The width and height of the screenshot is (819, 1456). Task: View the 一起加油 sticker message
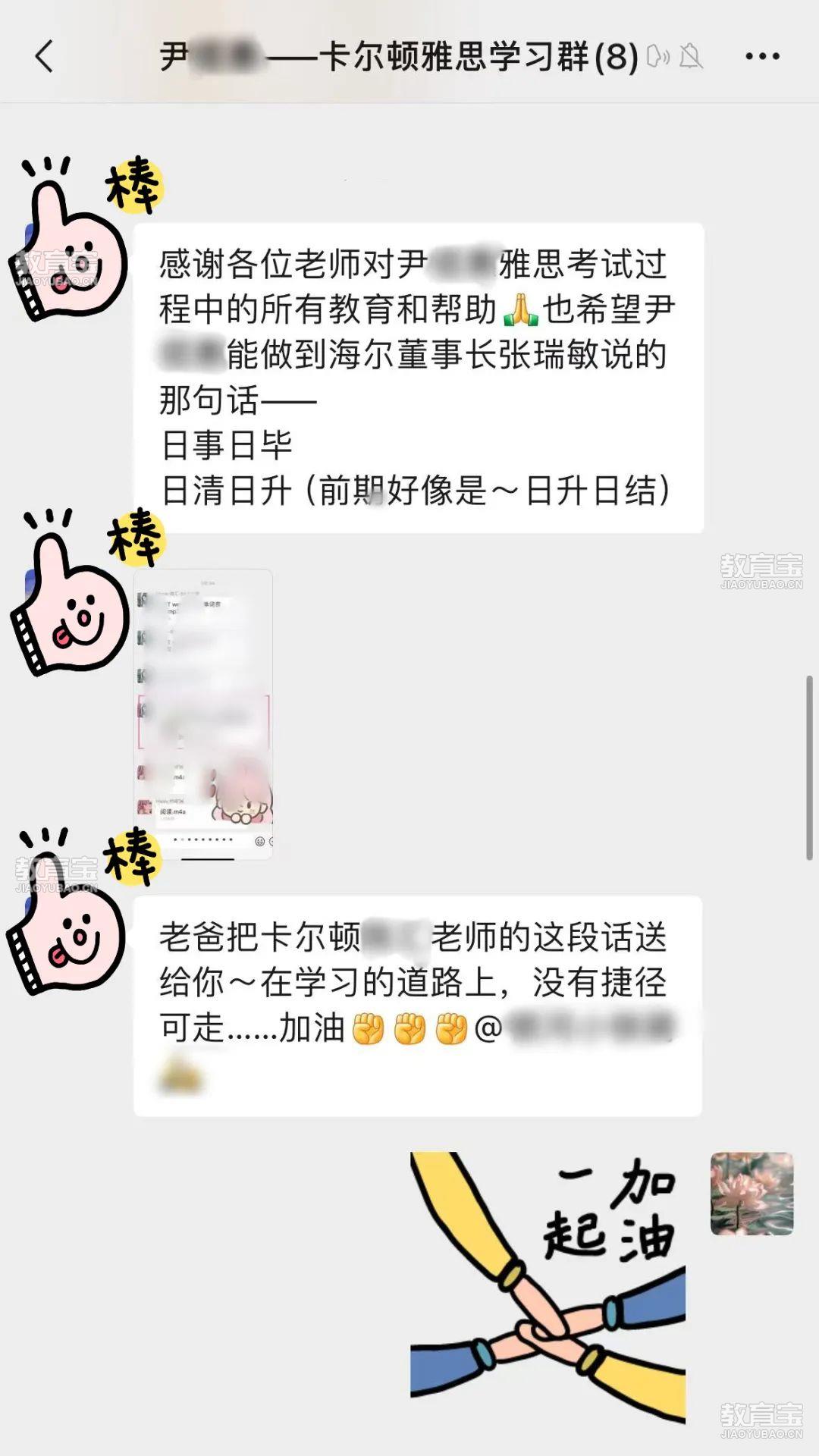pos(548,1285)
